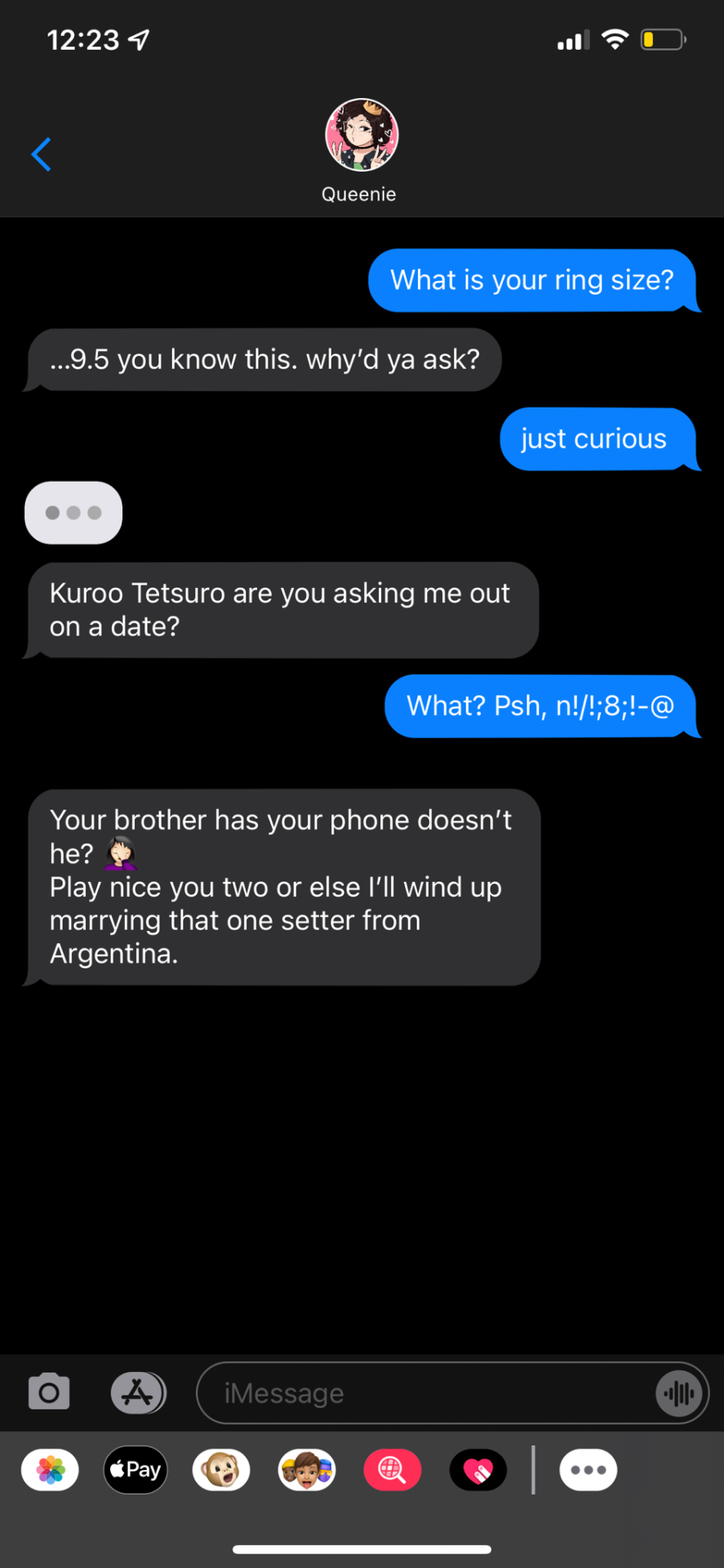Record an audio message

pos(678,1392)
